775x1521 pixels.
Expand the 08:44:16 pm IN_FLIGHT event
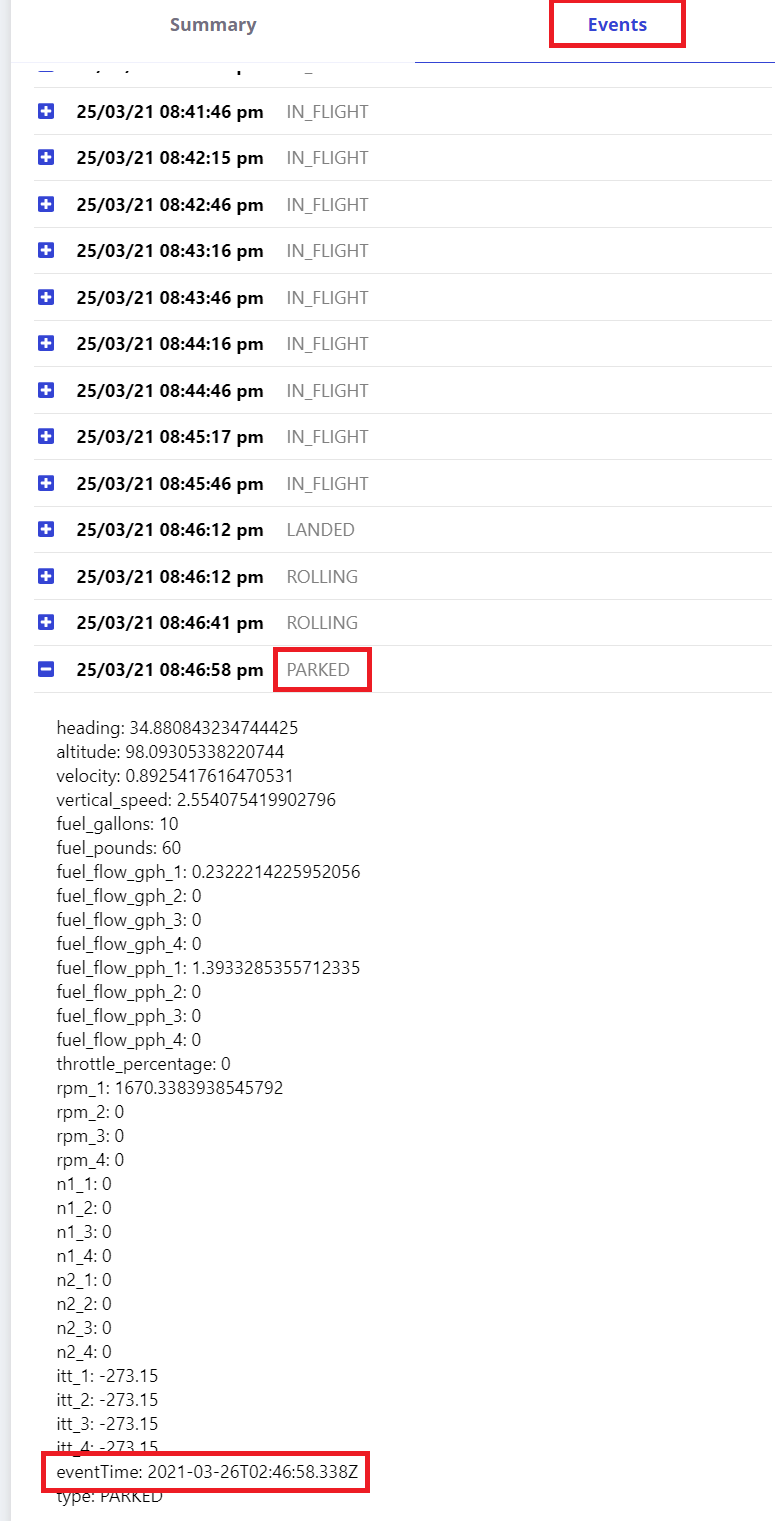46,344
